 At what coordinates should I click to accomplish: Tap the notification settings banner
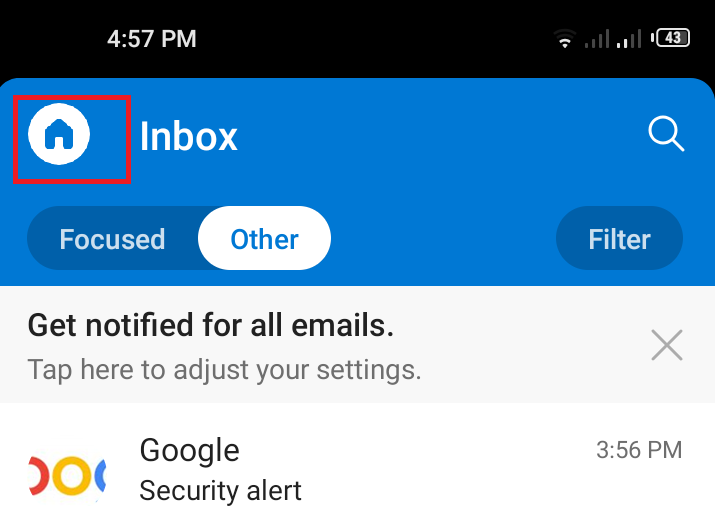pos(300,346)
